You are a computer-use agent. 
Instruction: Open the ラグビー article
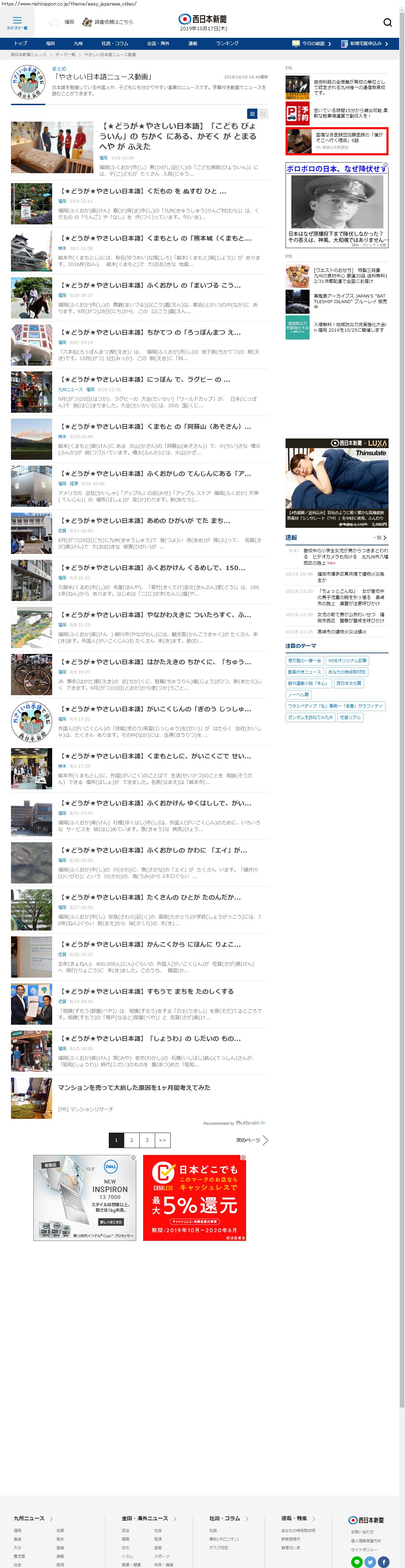coord(145,379)
